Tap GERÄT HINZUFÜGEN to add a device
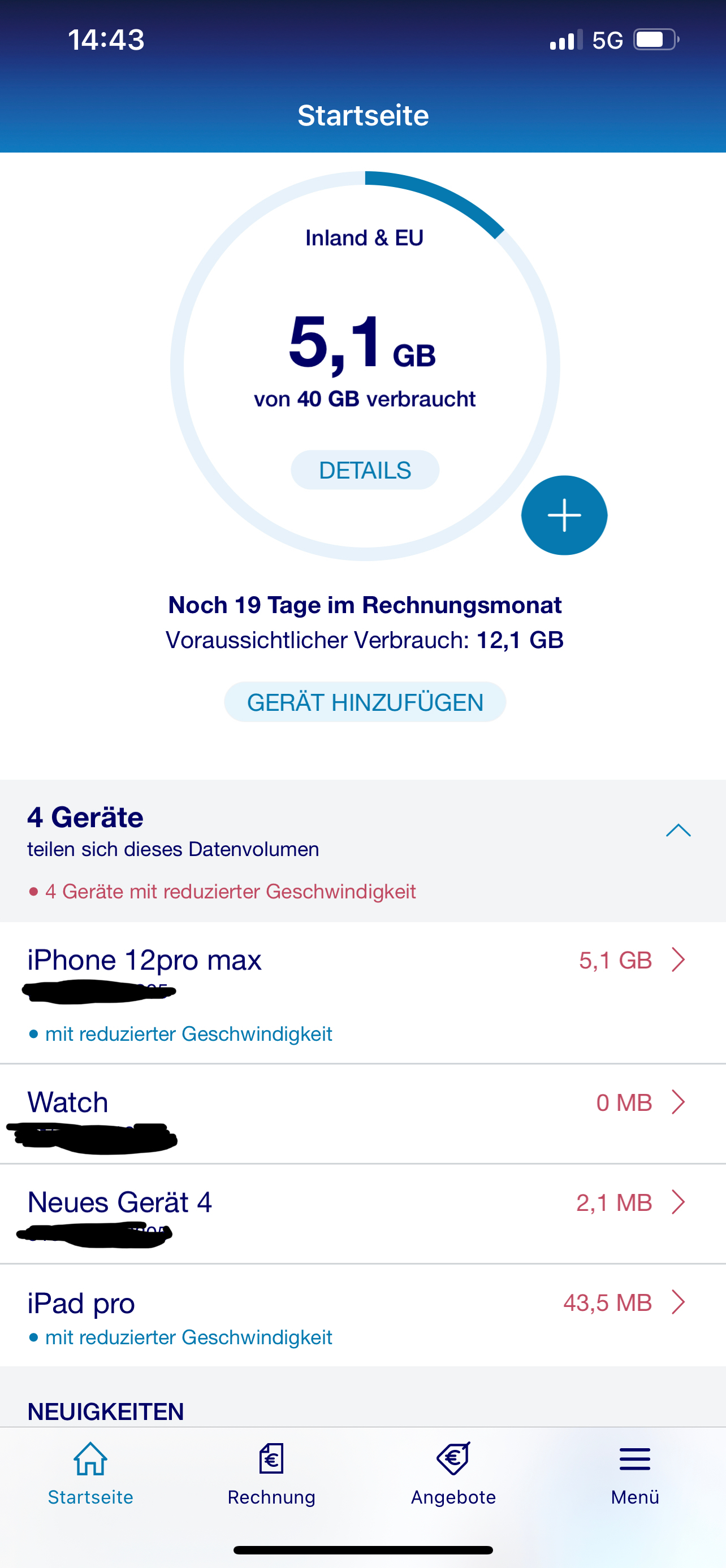Screen dimensions: 726x1568 [x=365, y=702]
